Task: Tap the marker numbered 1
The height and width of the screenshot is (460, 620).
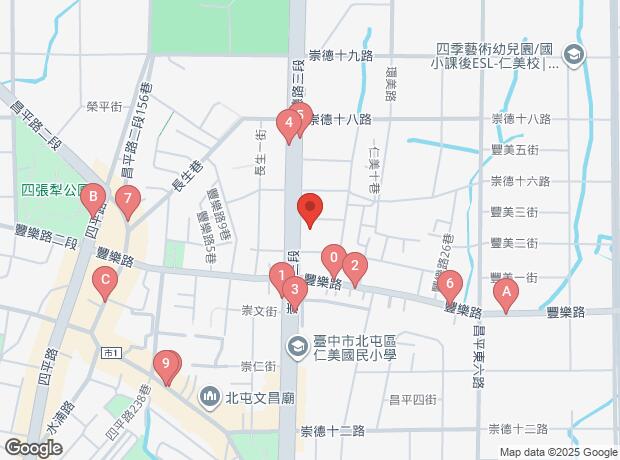Action: point(282,273)
